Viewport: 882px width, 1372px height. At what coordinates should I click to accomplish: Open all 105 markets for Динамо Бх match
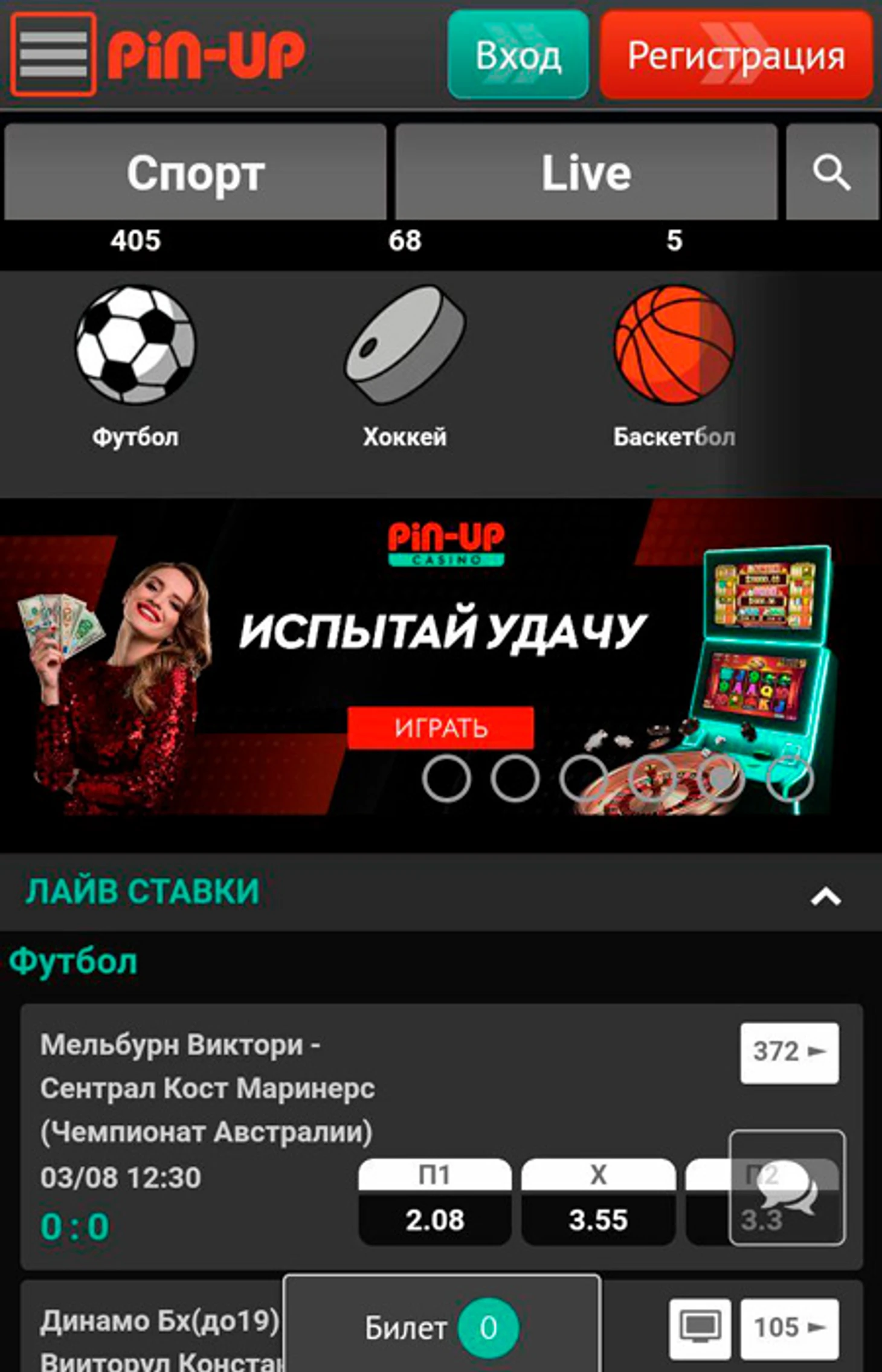789,1328
